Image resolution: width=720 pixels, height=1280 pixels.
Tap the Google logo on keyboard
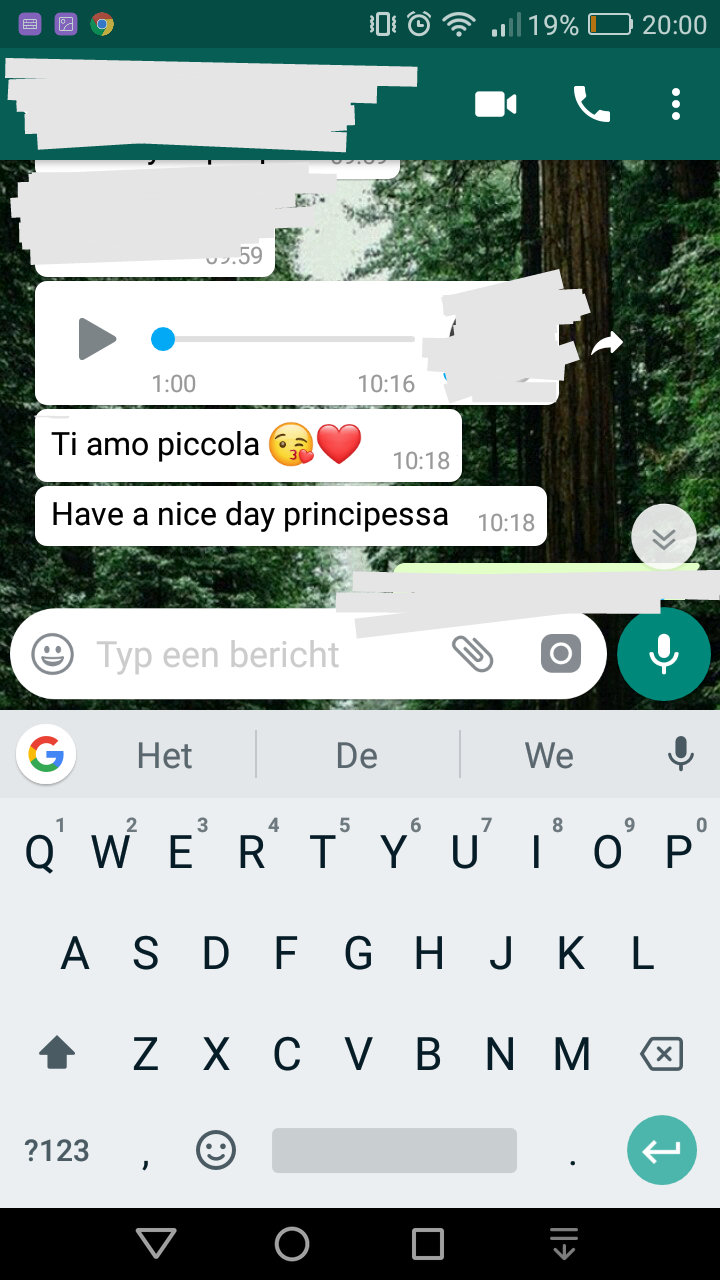tap(46, 754)
